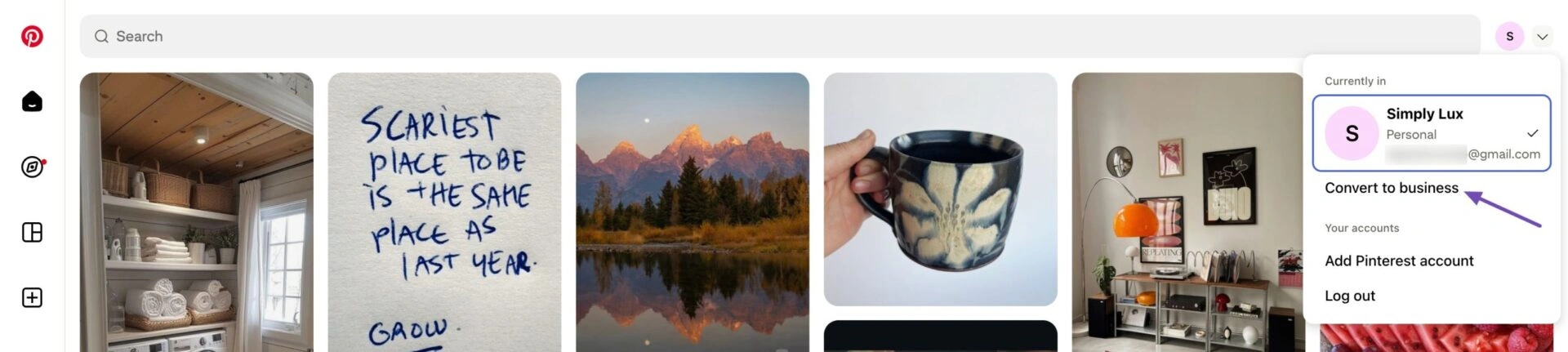The height and width of the screenshot is (352, 1568).
Task: View the living room with orange lamp pin
Action: (x=1187, y=212)
